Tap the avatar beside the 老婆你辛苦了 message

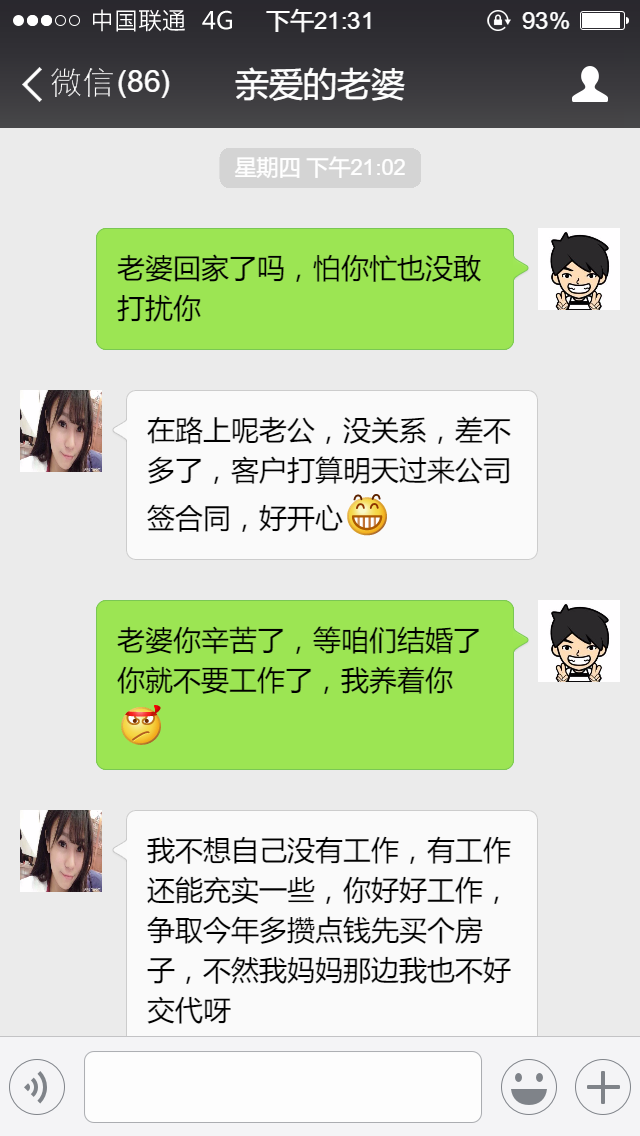tap(578, 641)
